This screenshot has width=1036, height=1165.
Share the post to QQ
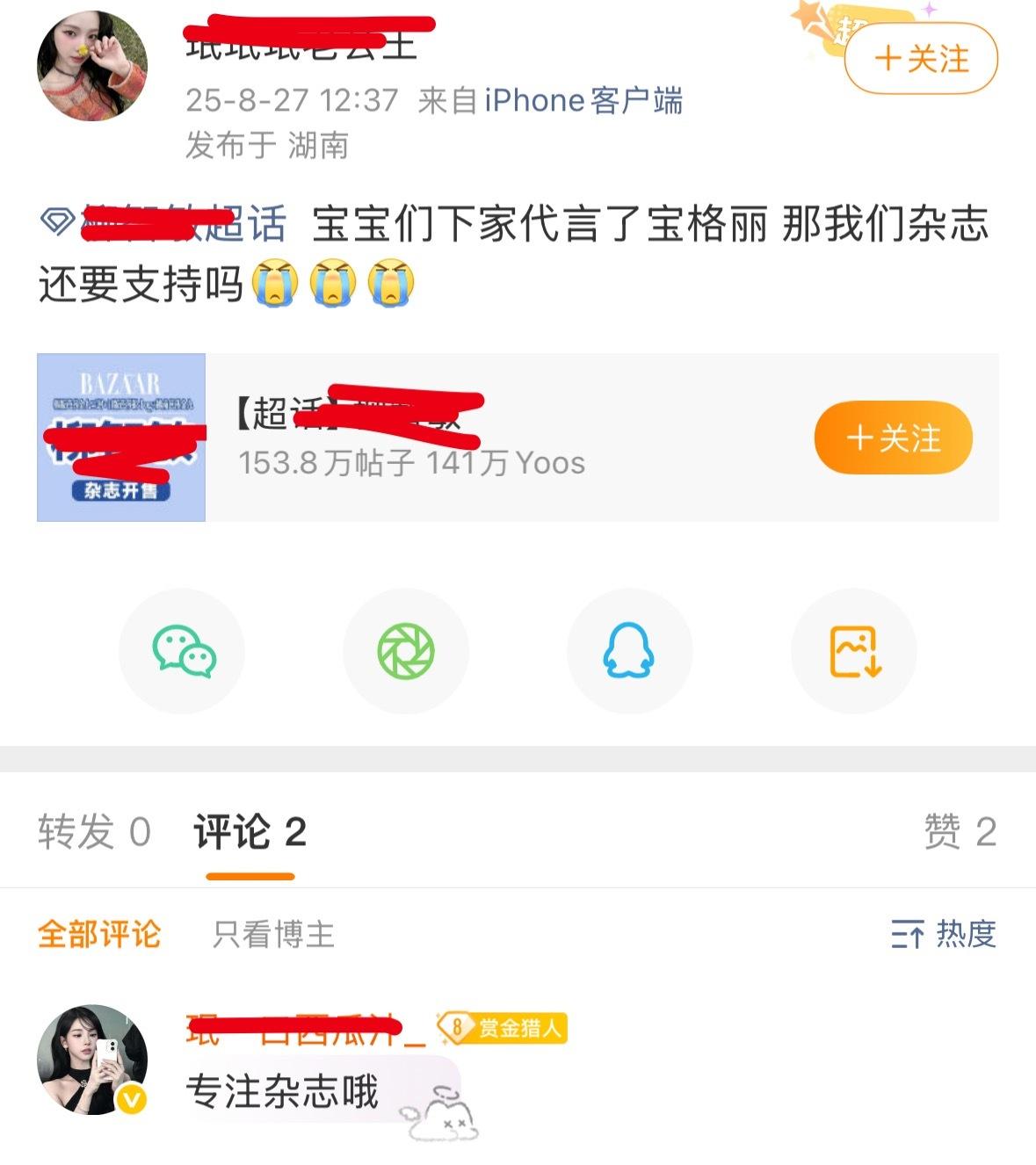[629, 651]
